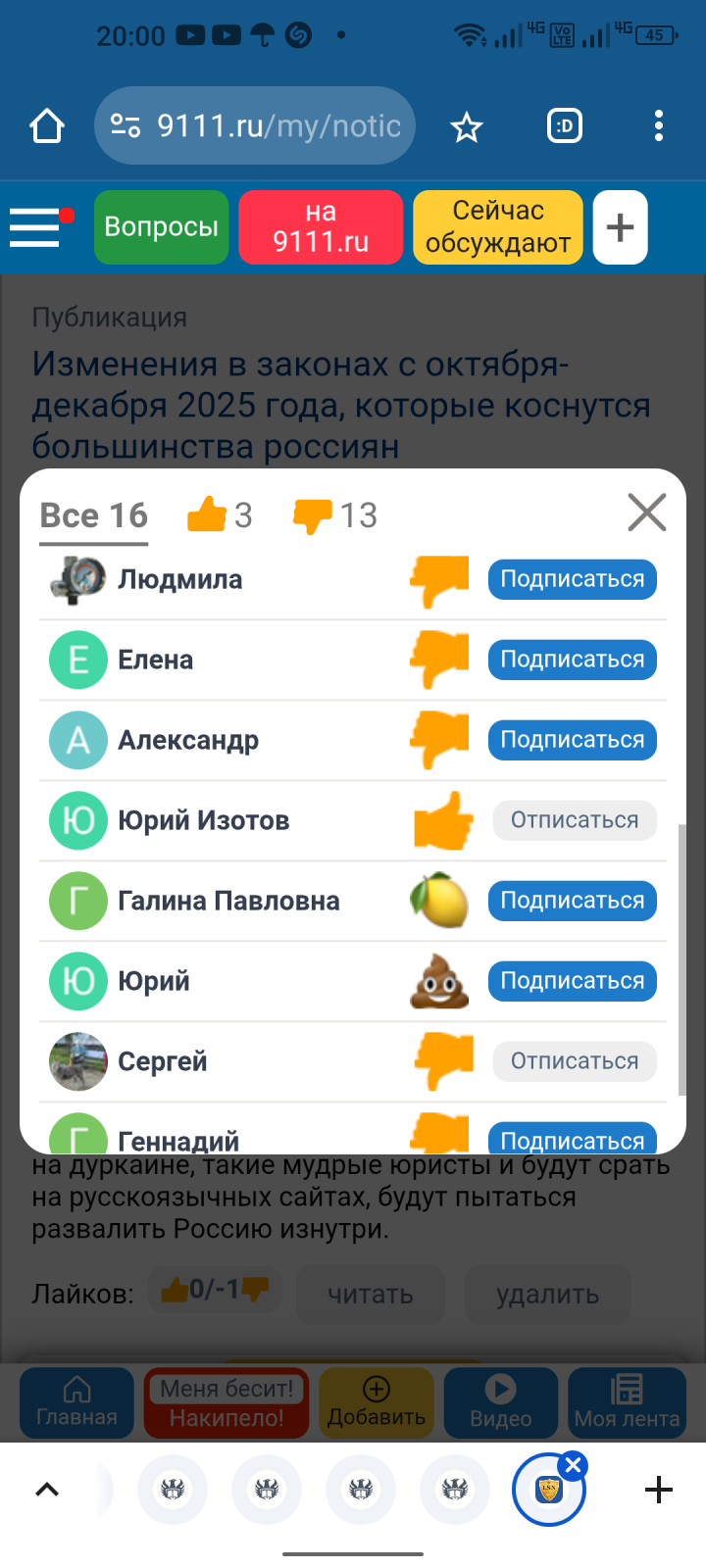Subscribe to Галина Павловна
The width and height of the screenshot is (706, 1568).
pyautogui.click(x=572, y=901)
